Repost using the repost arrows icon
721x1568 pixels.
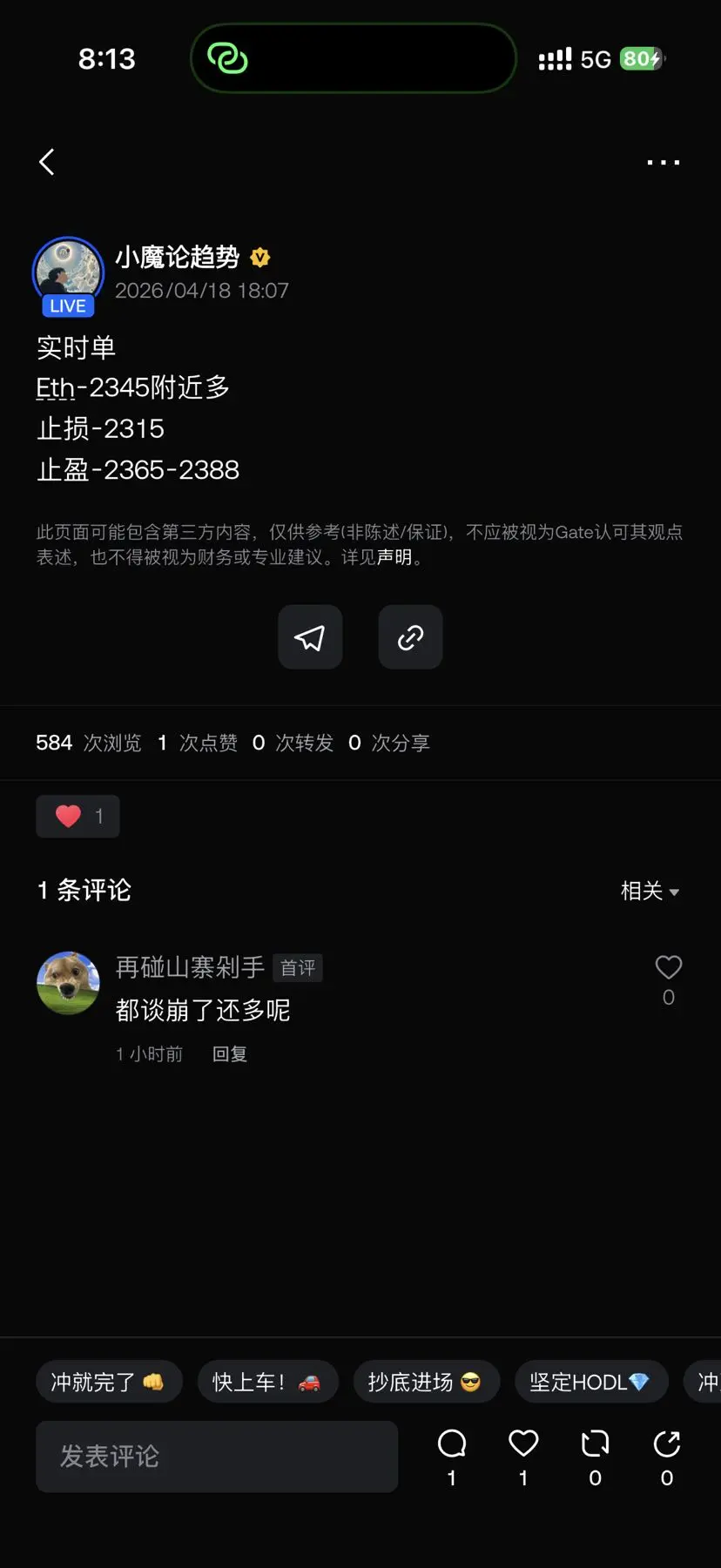click(595, 1444)
